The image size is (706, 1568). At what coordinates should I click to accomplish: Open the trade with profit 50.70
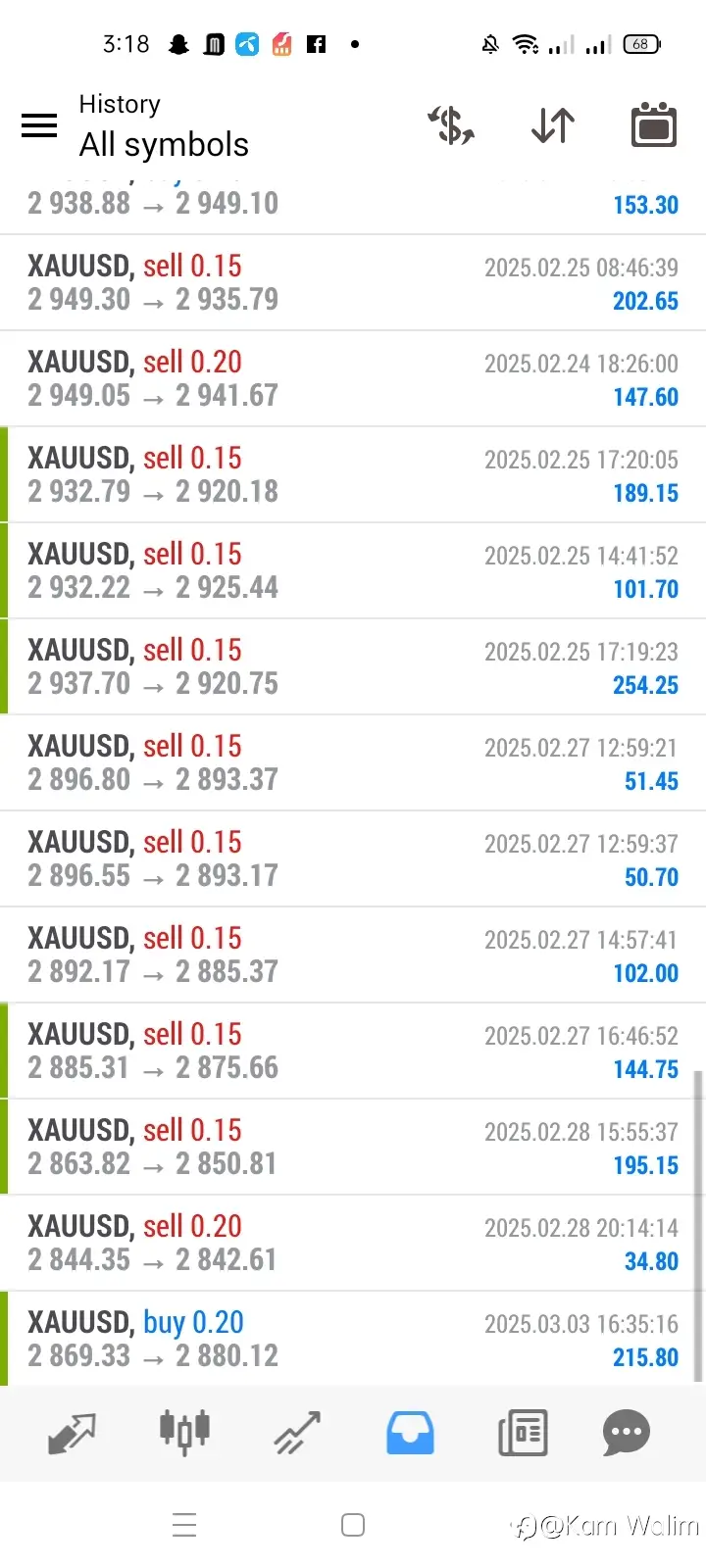click(353, 859)
